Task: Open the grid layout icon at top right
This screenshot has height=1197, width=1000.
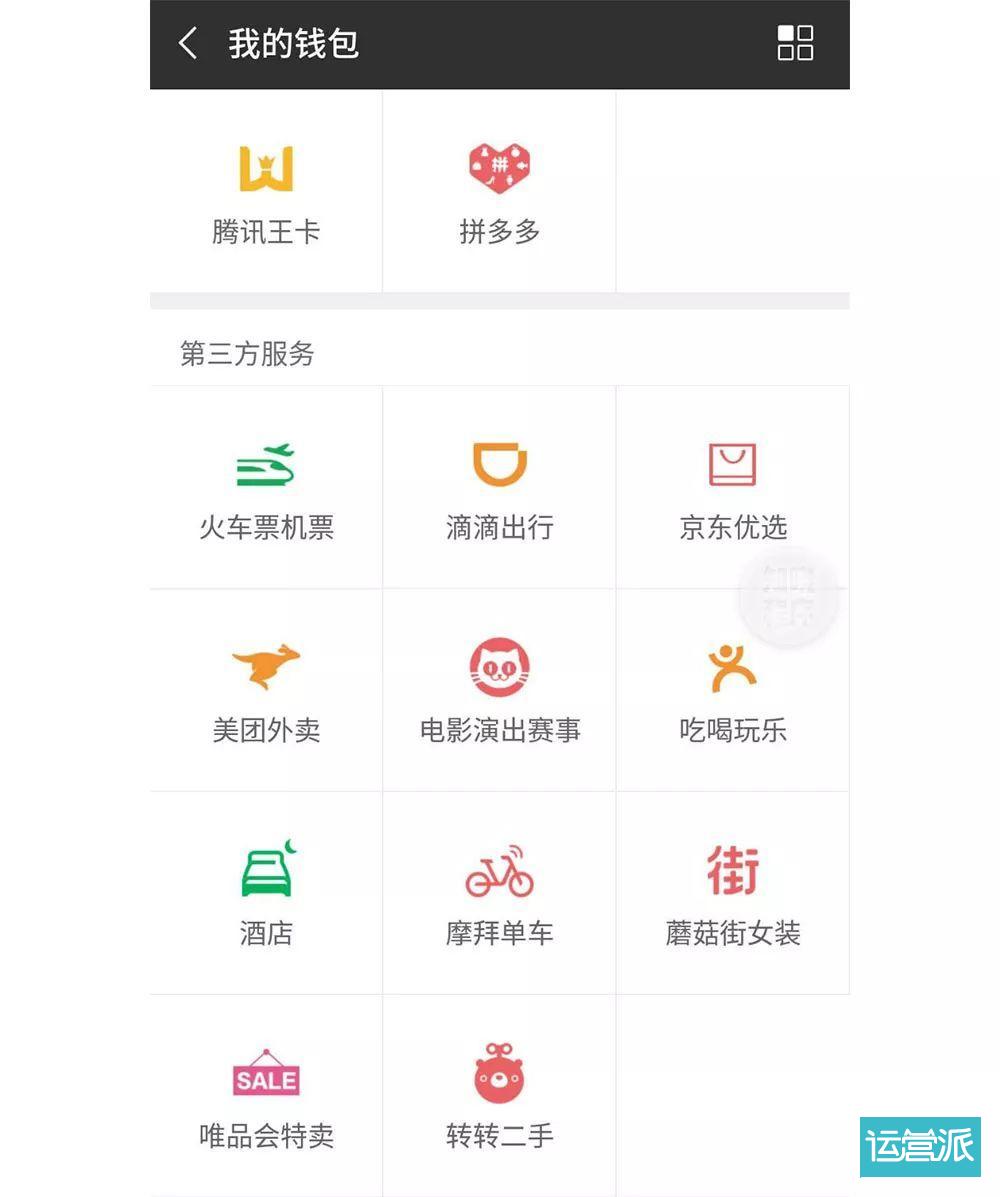Action: point(793,44)
